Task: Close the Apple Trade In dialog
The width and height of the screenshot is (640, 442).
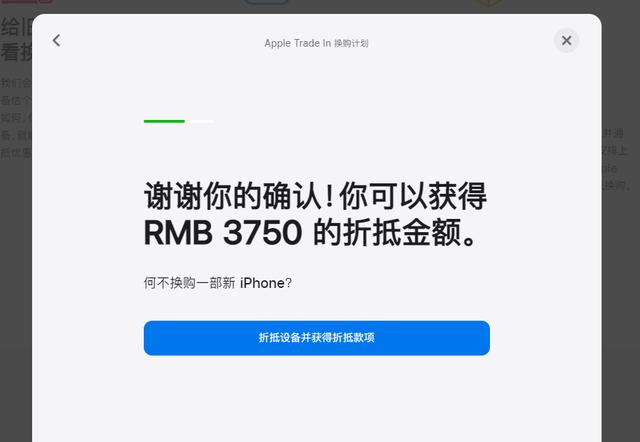Action: [x=566, y=40]
